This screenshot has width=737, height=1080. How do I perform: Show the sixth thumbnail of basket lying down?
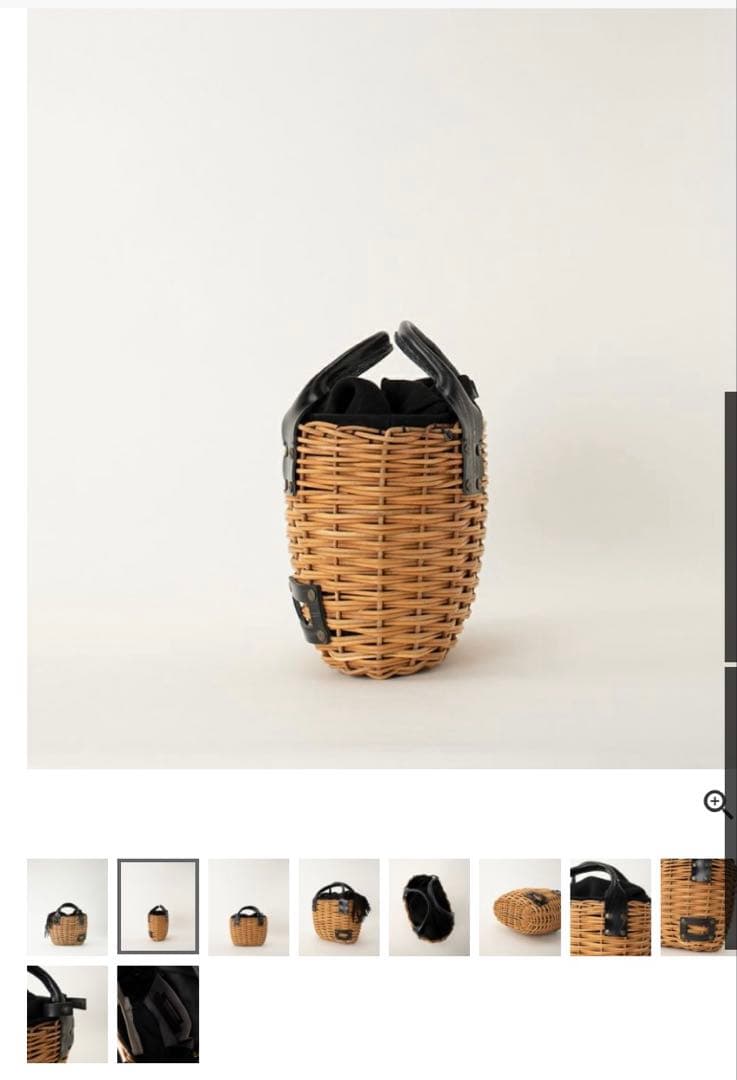click(x=520, y=906)
